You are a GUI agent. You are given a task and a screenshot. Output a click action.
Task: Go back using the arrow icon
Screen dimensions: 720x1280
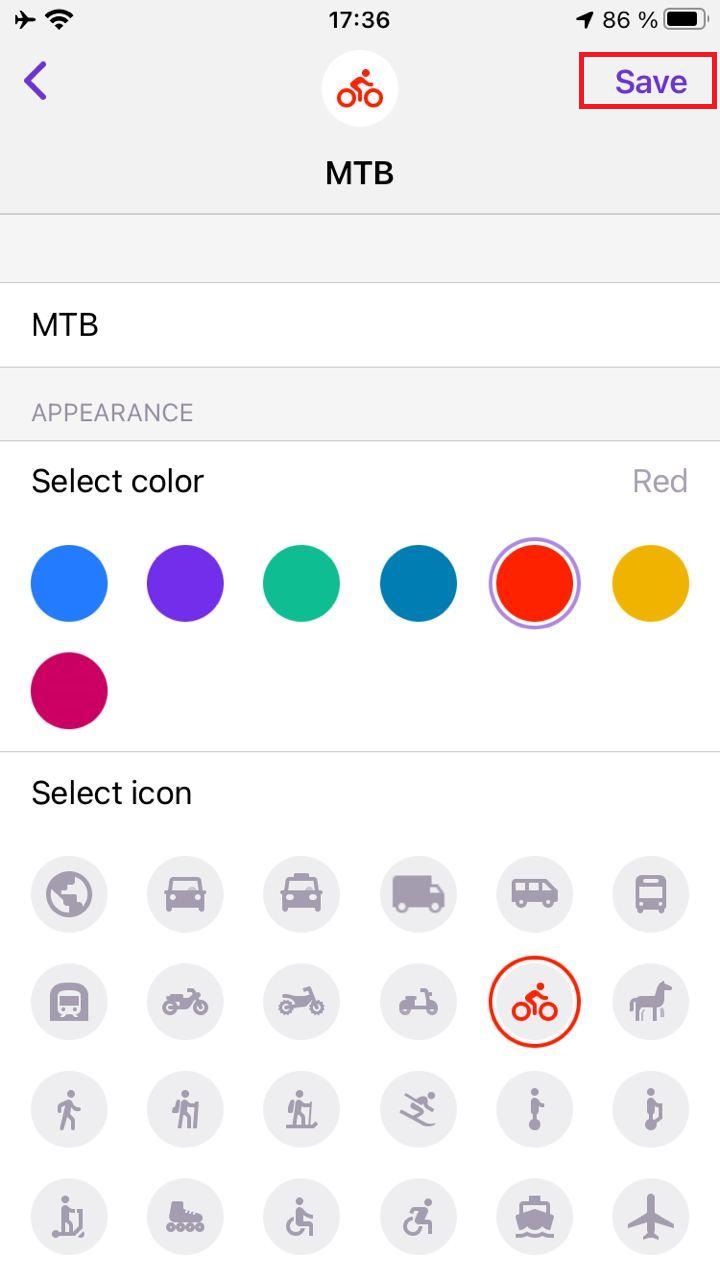point(36,81)
